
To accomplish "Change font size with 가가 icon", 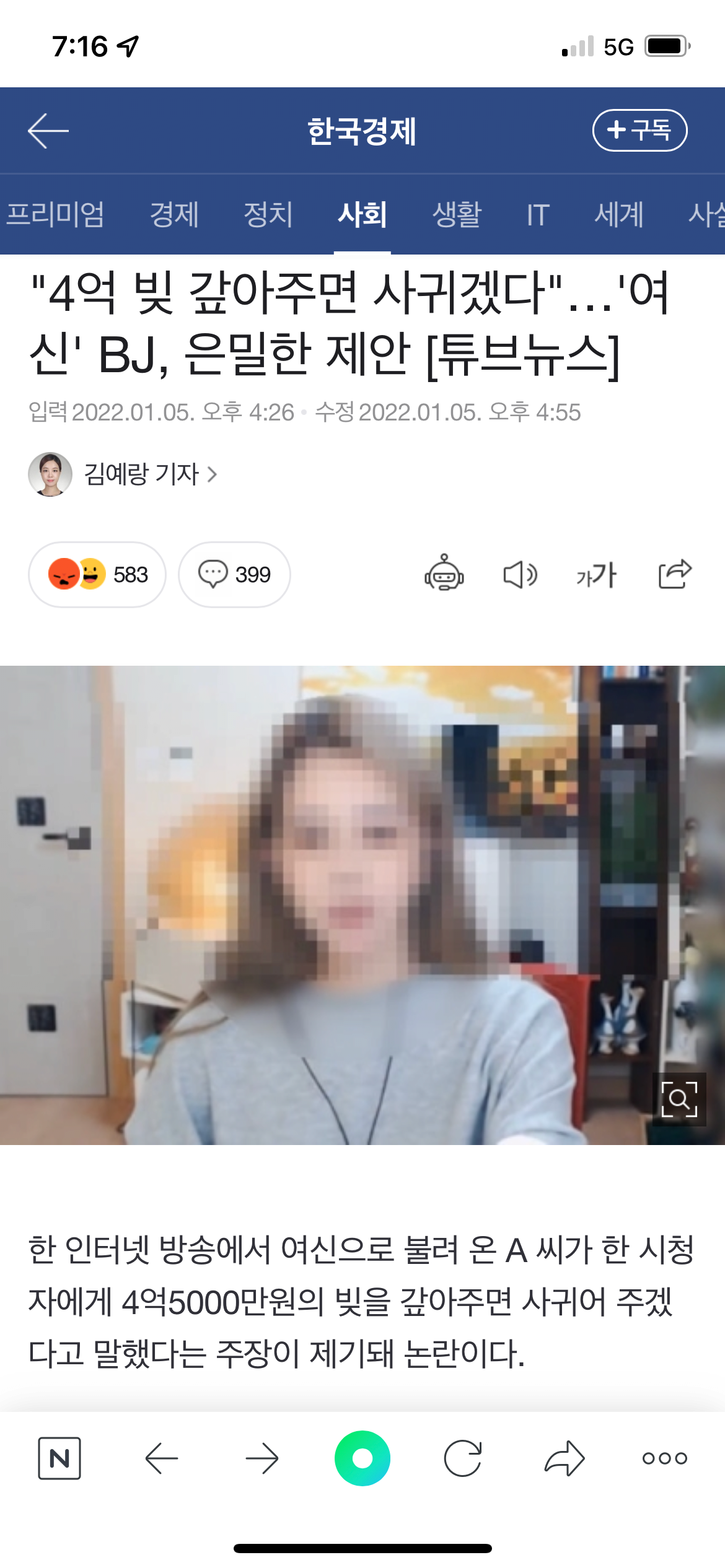I will [x=596, y=575].
